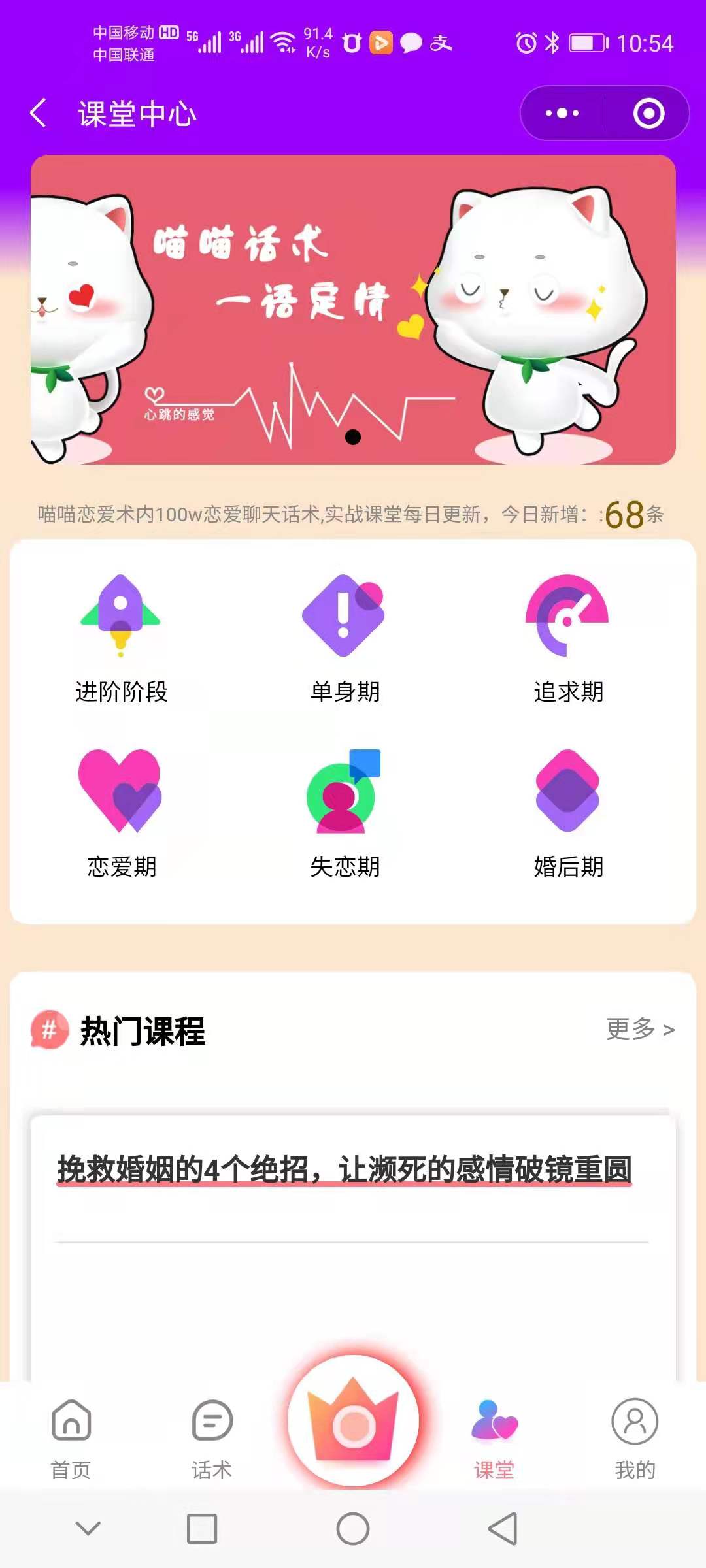Image resolution: width=706 pixels, height=1568 pixels.
Task: Open the mini program more-options menu
Action: (x=562, y=114)
